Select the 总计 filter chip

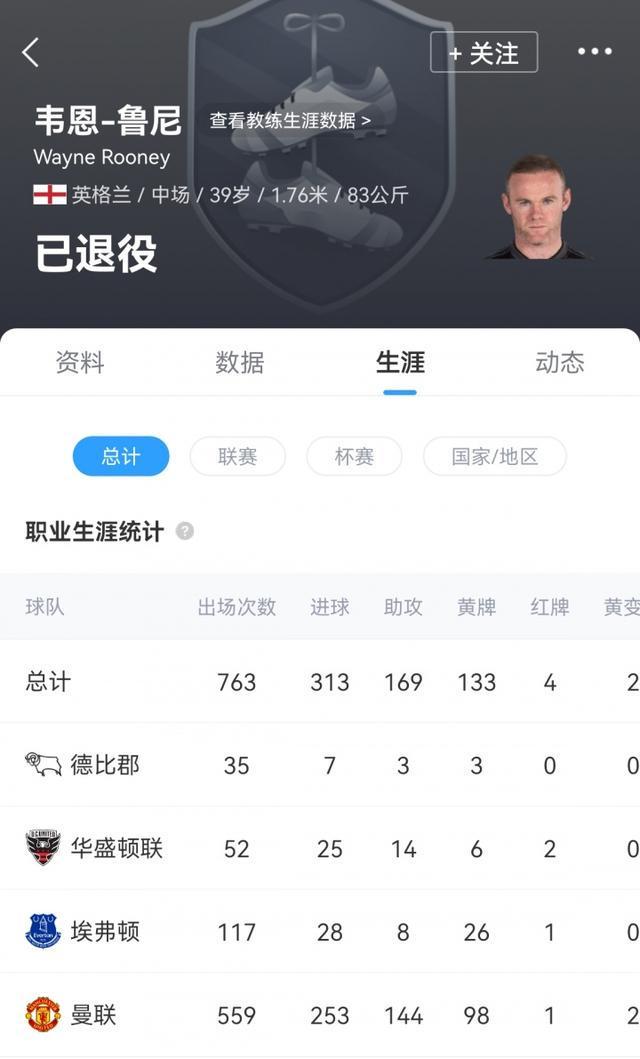click(121, 457)
